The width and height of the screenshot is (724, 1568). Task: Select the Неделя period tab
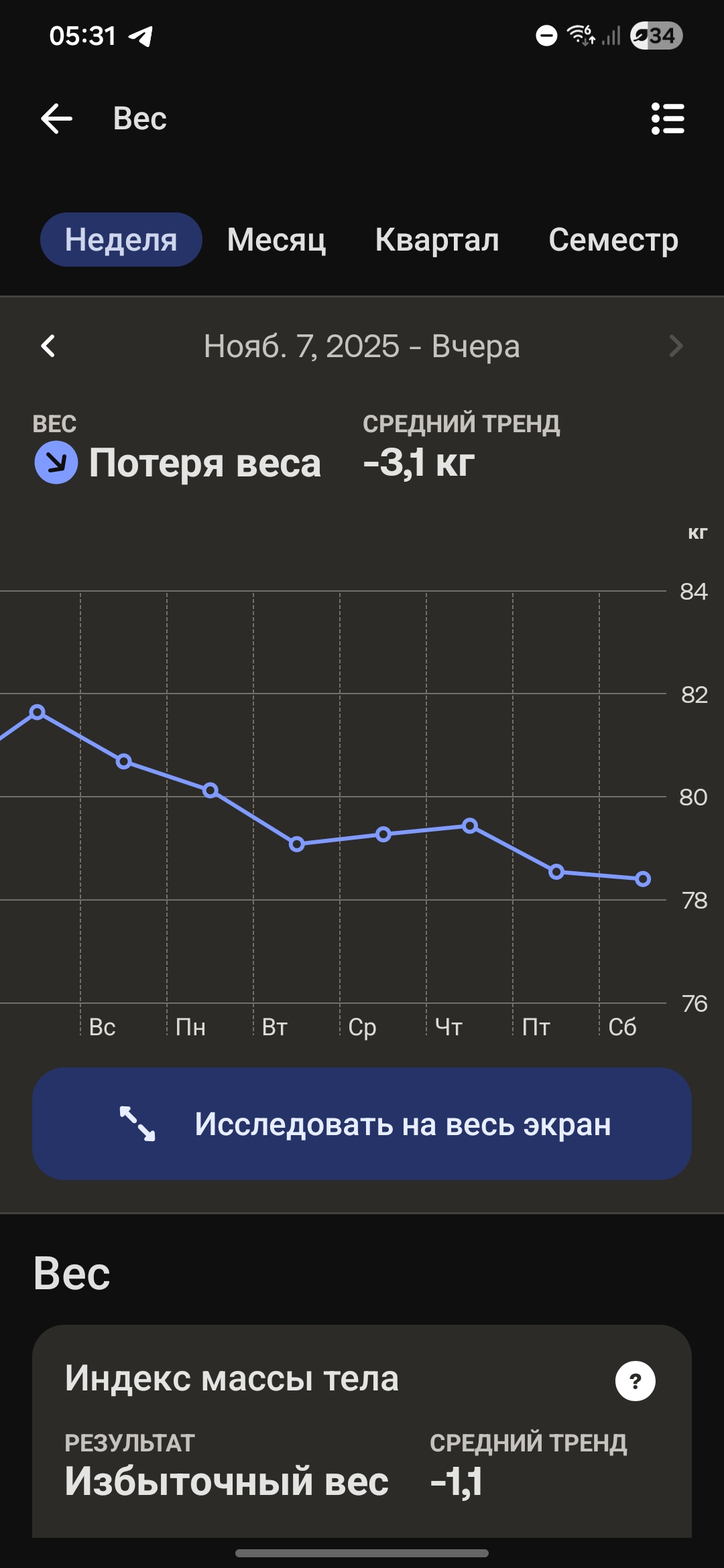click(x=121, y=239)
